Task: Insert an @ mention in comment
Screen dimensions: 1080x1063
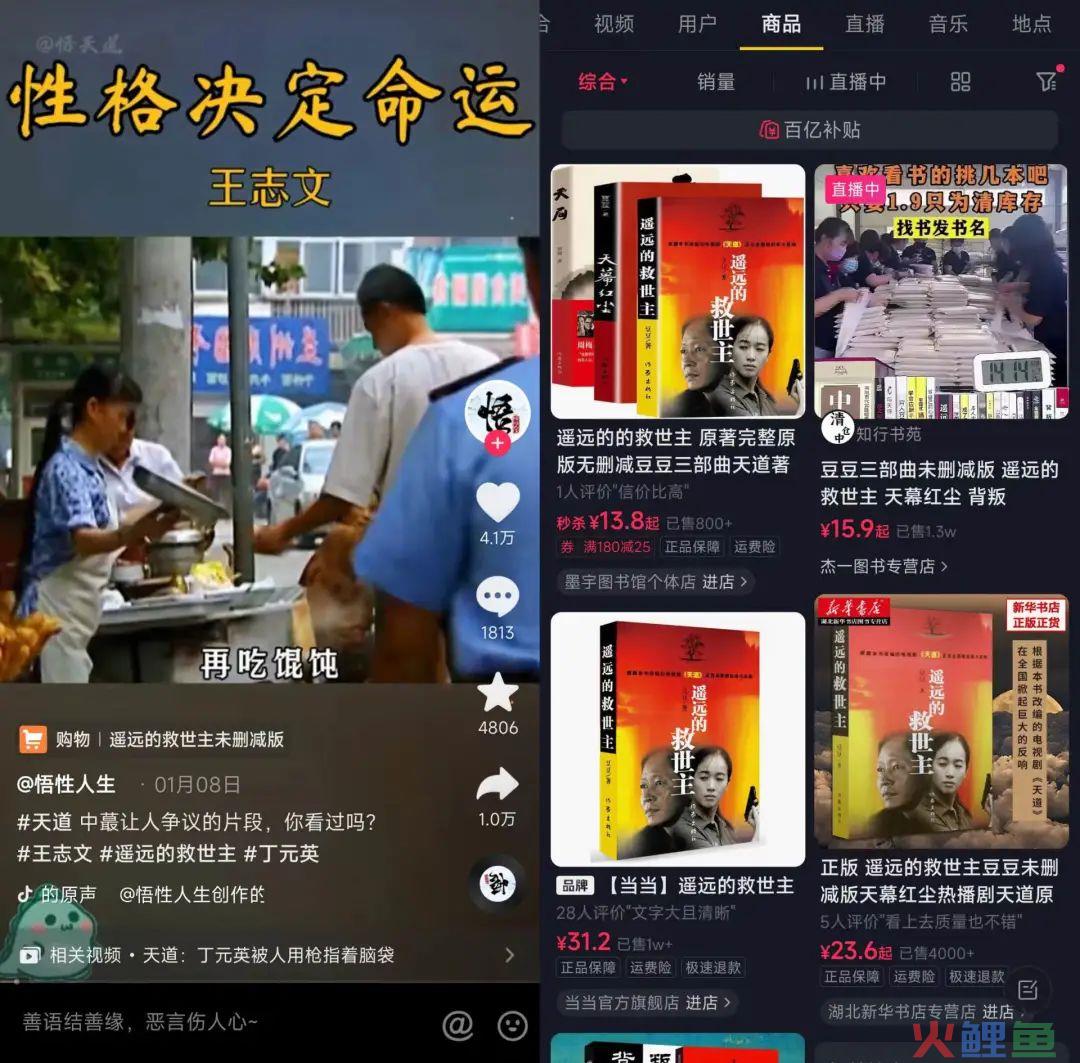Action: click(457, 1024)
